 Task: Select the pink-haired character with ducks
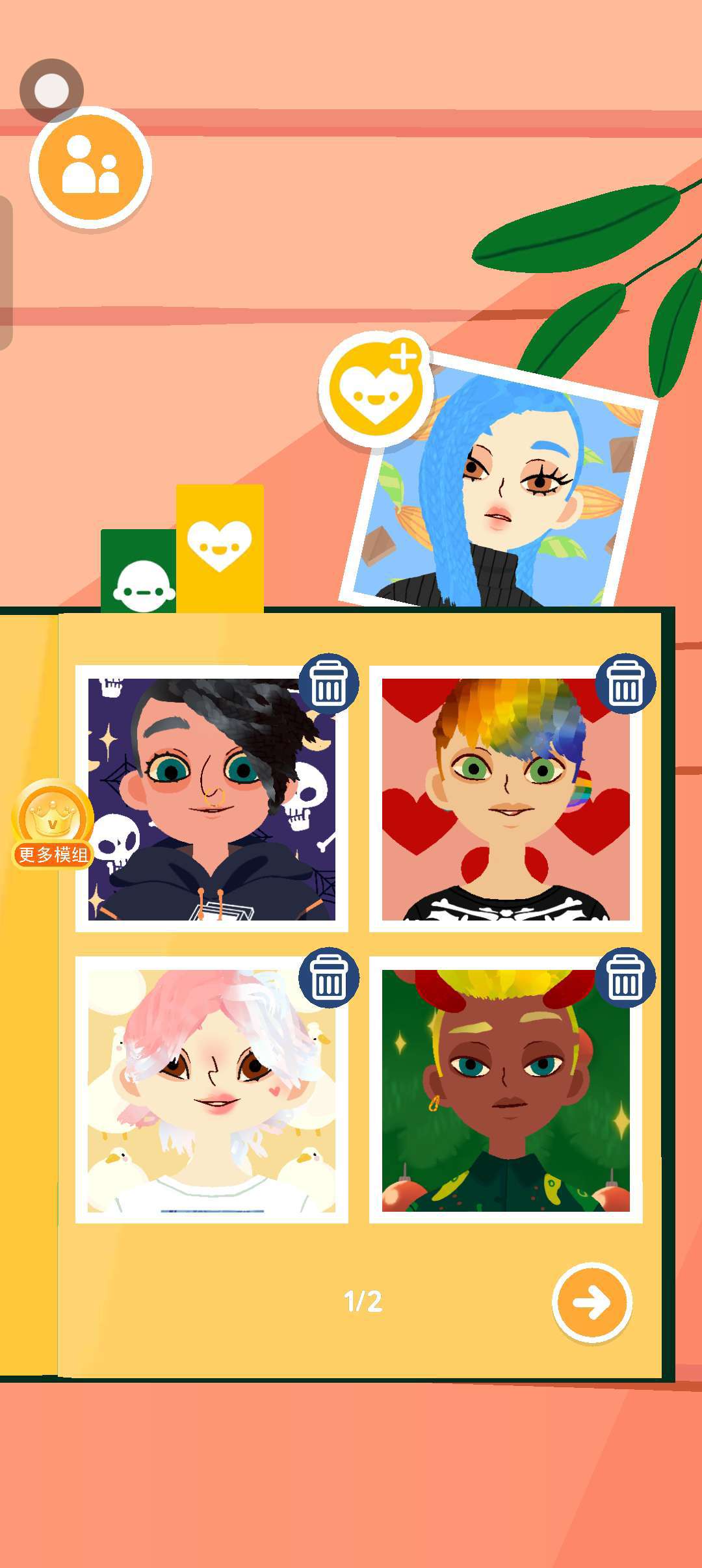(x=211, y=1091)
